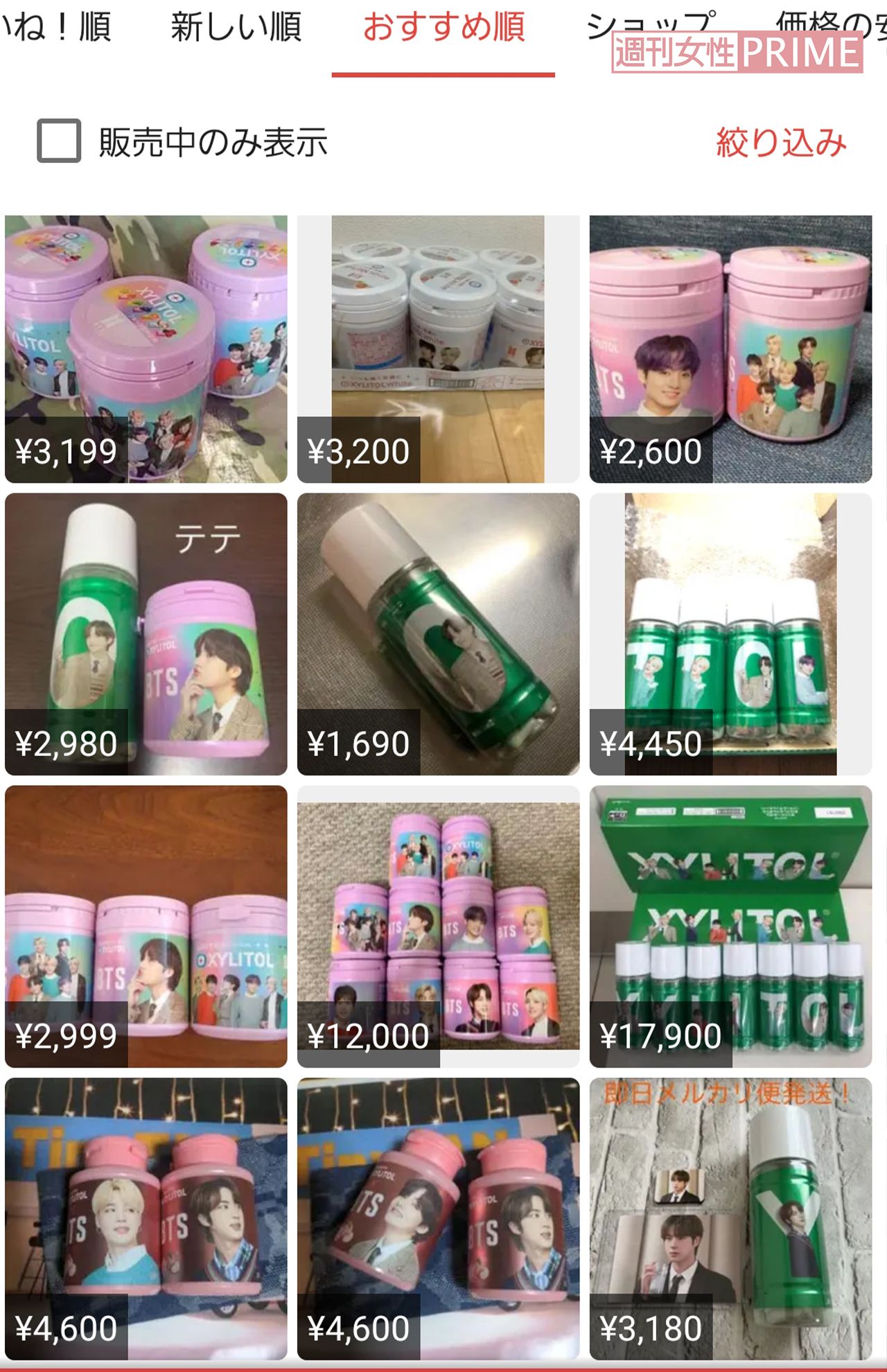View the ¥3,200 listing
This screenshot has width=887, height=1372.
438,349
